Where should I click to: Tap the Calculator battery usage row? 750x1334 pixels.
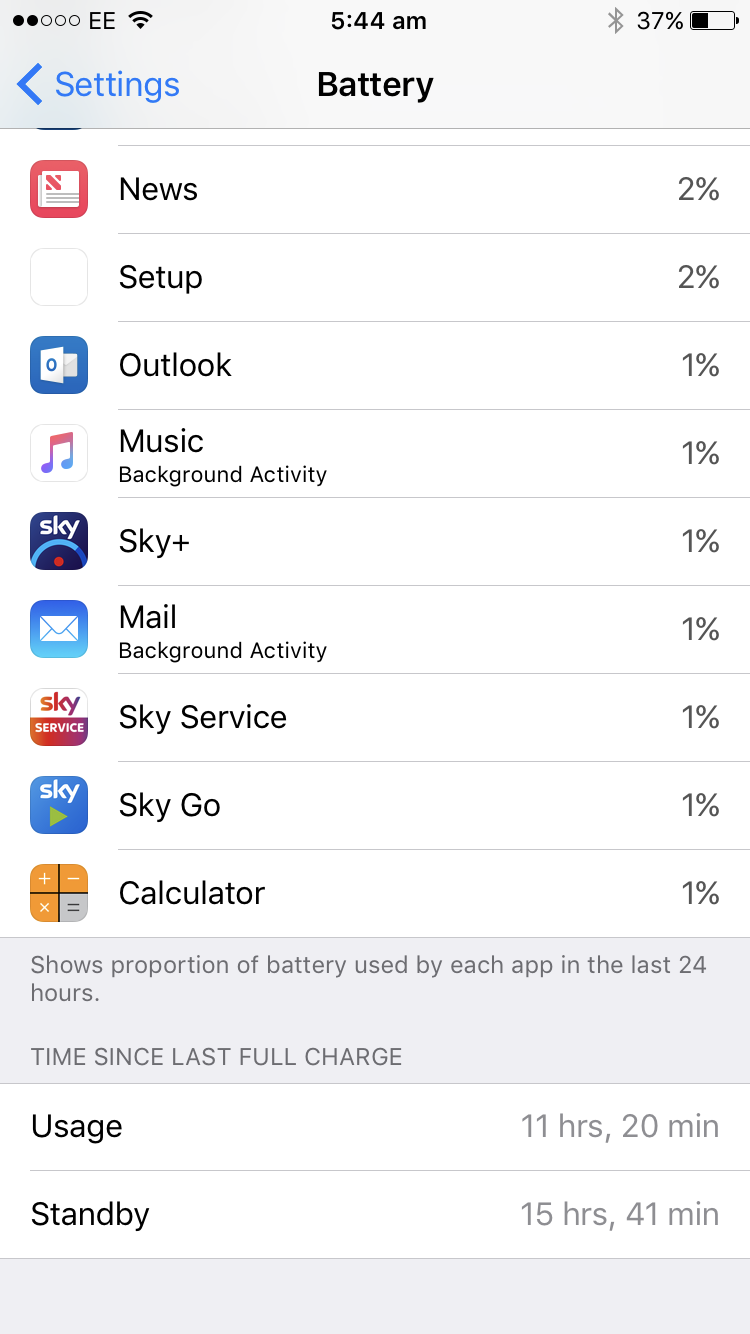click(x=375, y=893)
